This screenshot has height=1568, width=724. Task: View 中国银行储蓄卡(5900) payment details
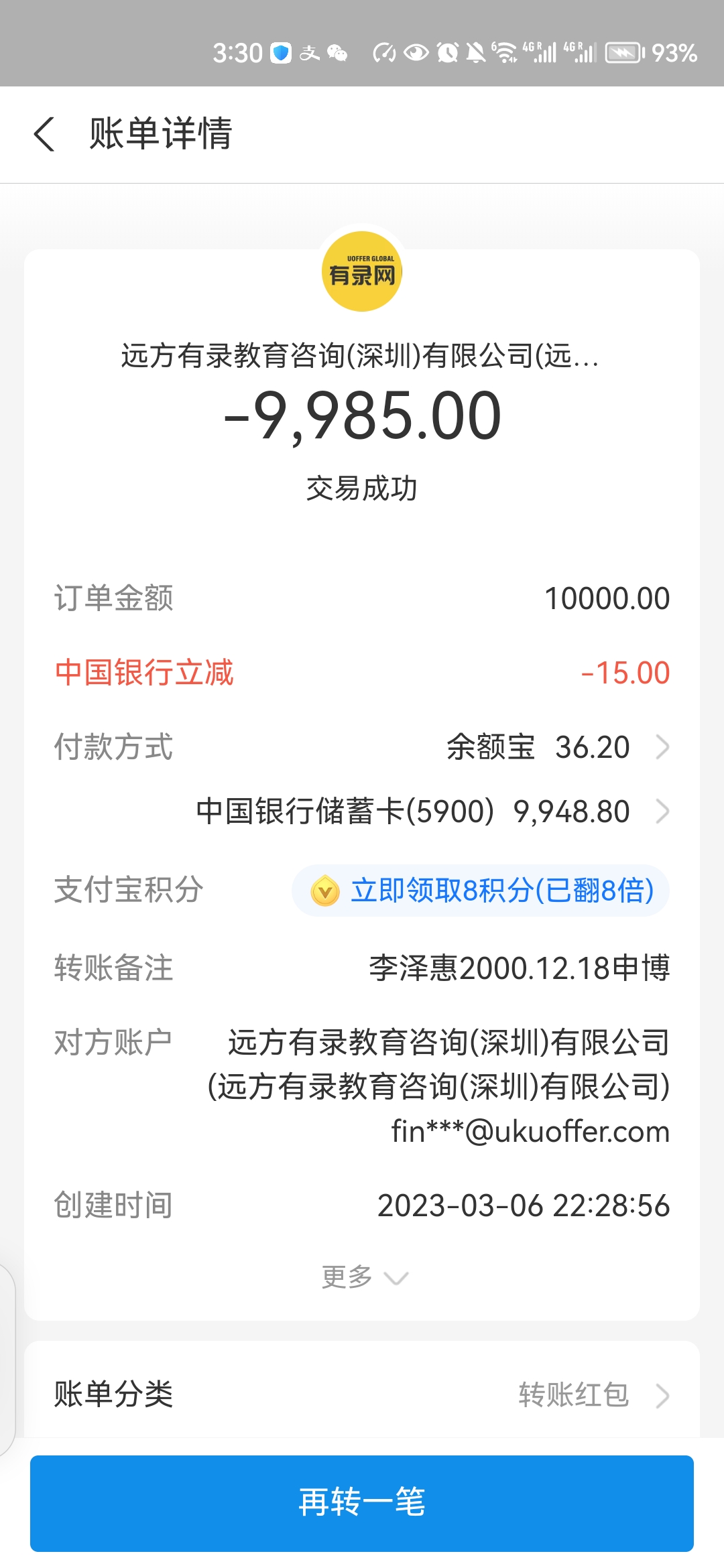pos(432,811)
